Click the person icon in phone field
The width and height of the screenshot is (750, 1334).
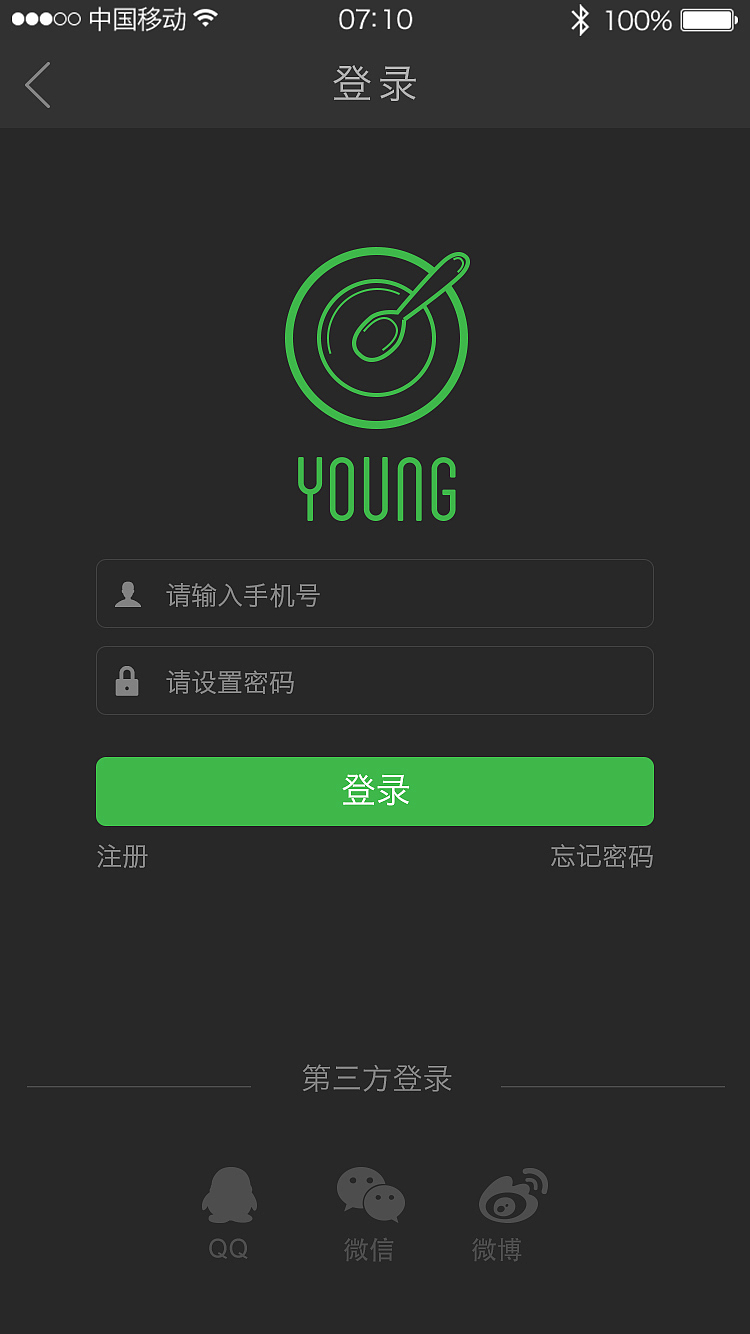(x=128, y=593)
